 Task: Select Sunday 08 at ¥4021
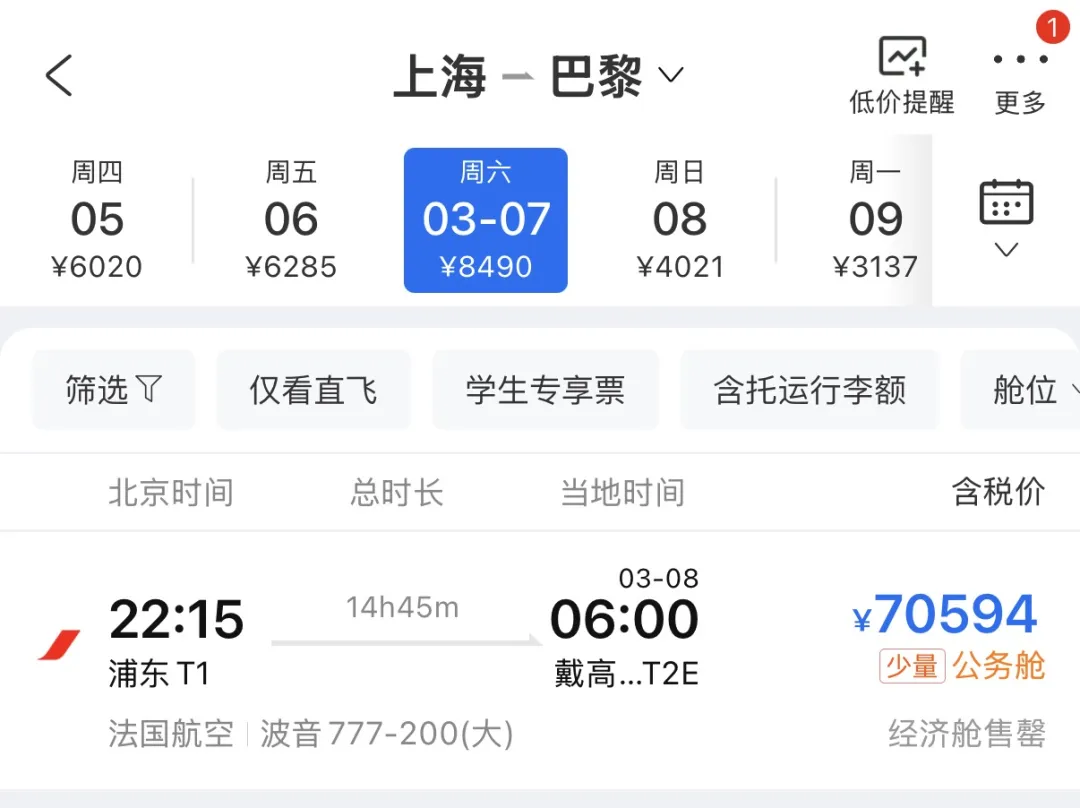click(680, 220)
